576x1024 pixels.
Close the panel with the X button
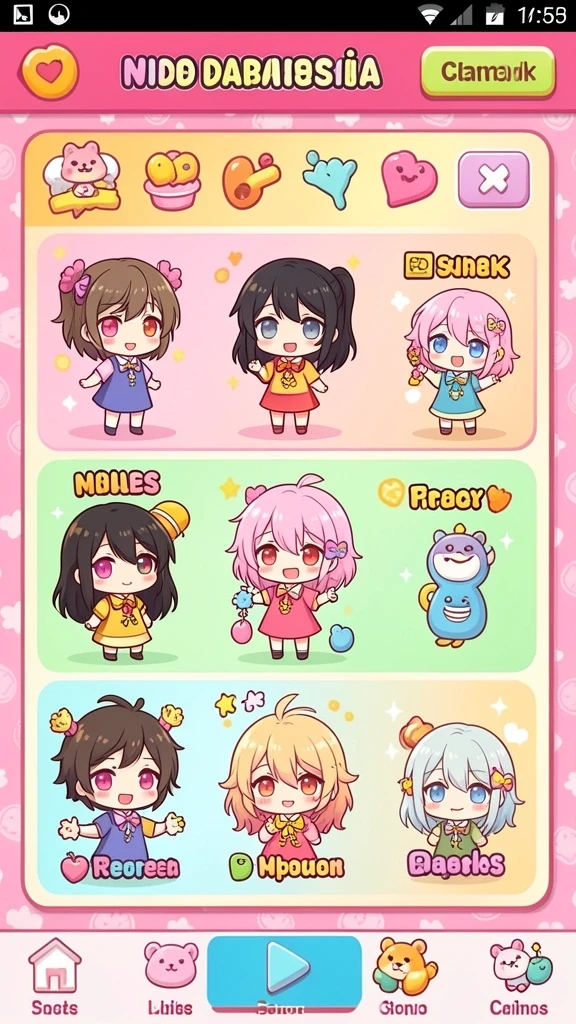tap(494, 180)
